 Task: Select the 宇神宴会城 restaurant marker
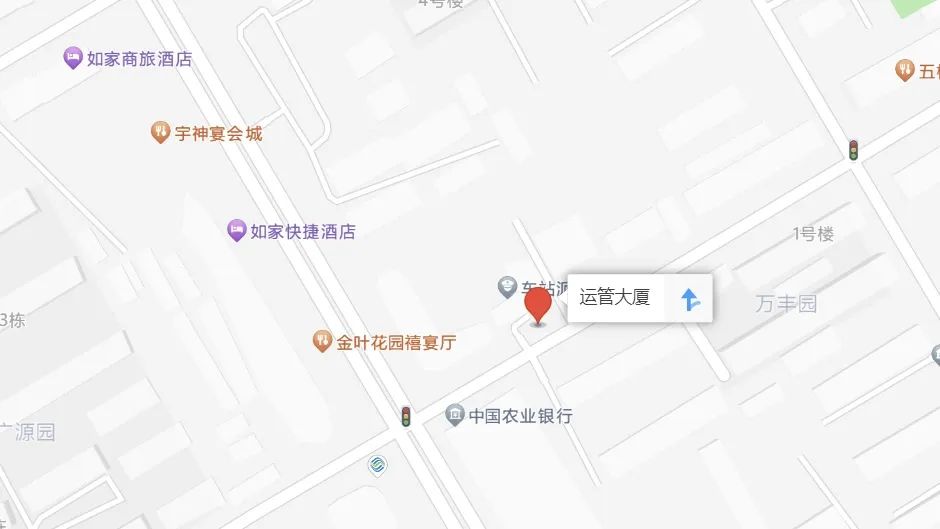point(159,132)
